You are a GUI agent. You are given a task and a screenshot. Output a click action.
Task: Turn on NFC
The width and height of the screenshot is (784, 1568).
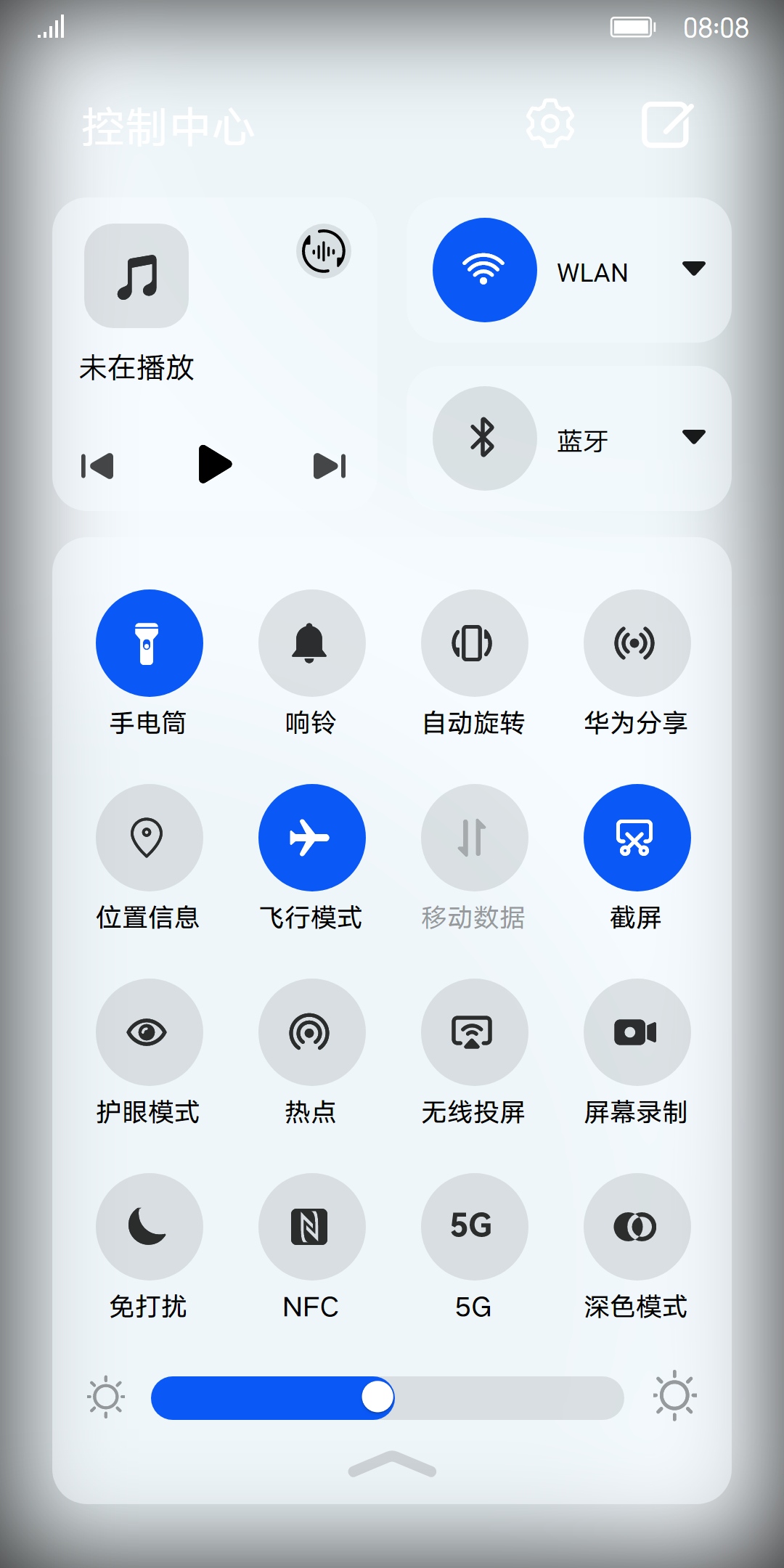(312, 1227)
